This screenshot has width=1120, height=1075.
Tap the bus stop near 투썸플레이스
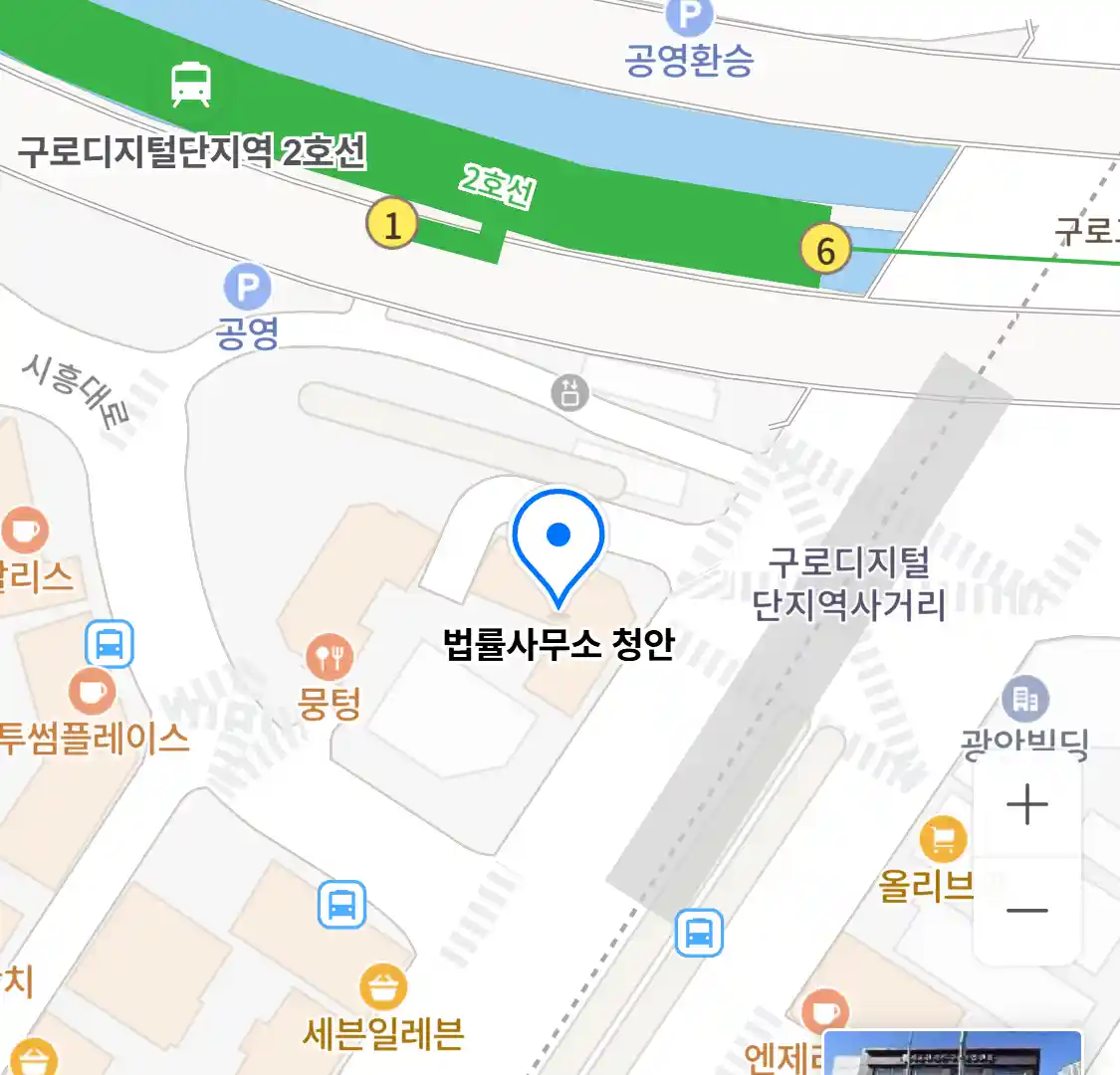[x=110, y=644]
